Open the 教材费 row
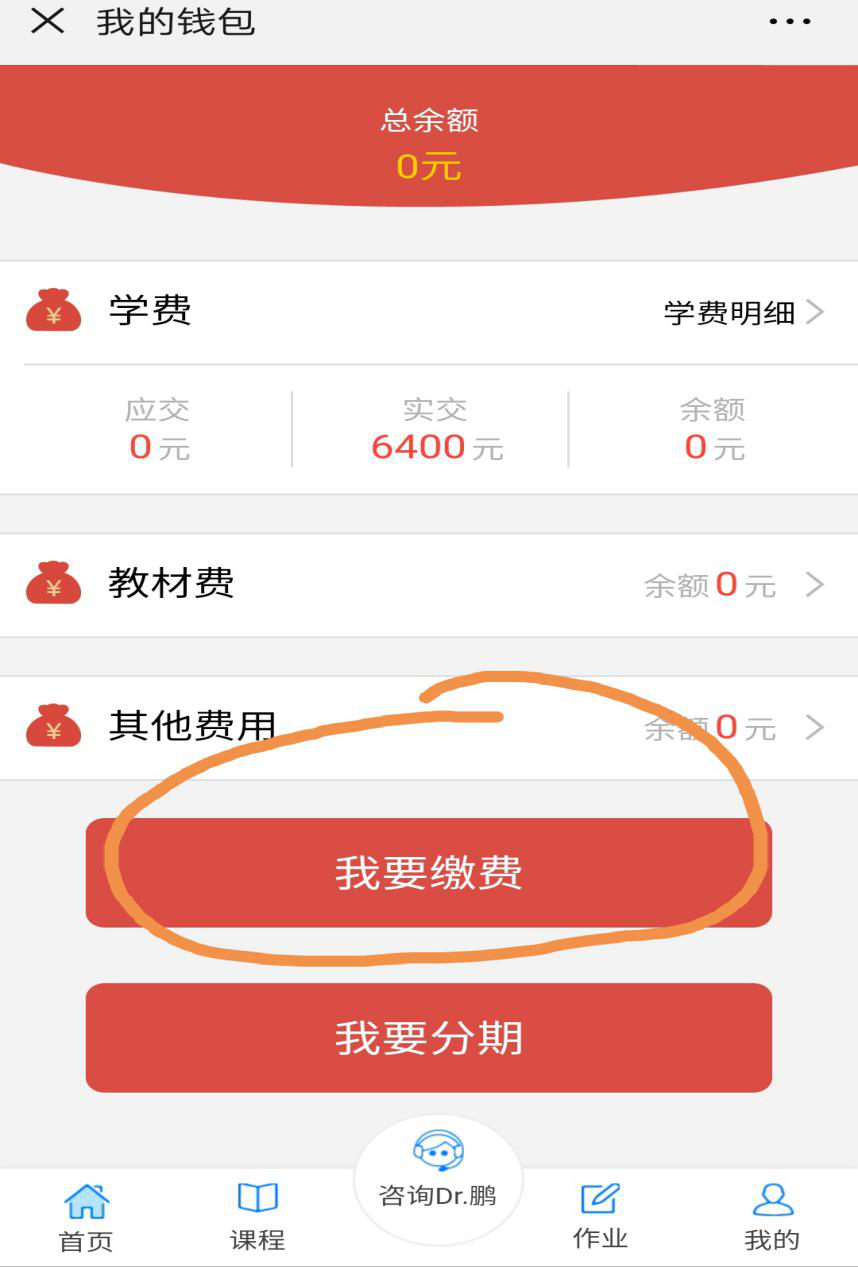The width and height of the screenshot is (858, 1267). coord(428,585)
